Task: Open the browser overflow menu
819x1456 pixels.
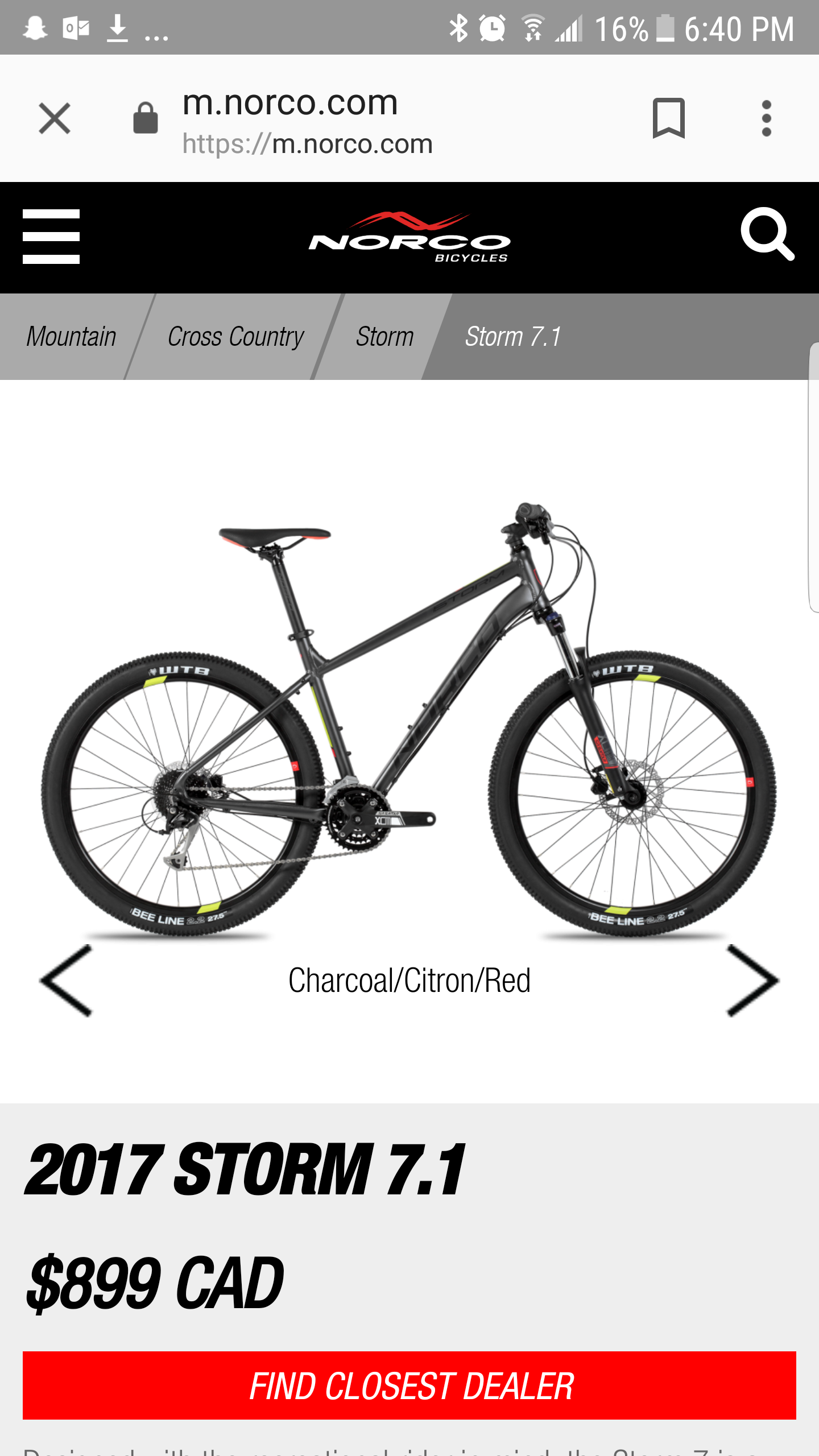Action: (x=766, y=118)
